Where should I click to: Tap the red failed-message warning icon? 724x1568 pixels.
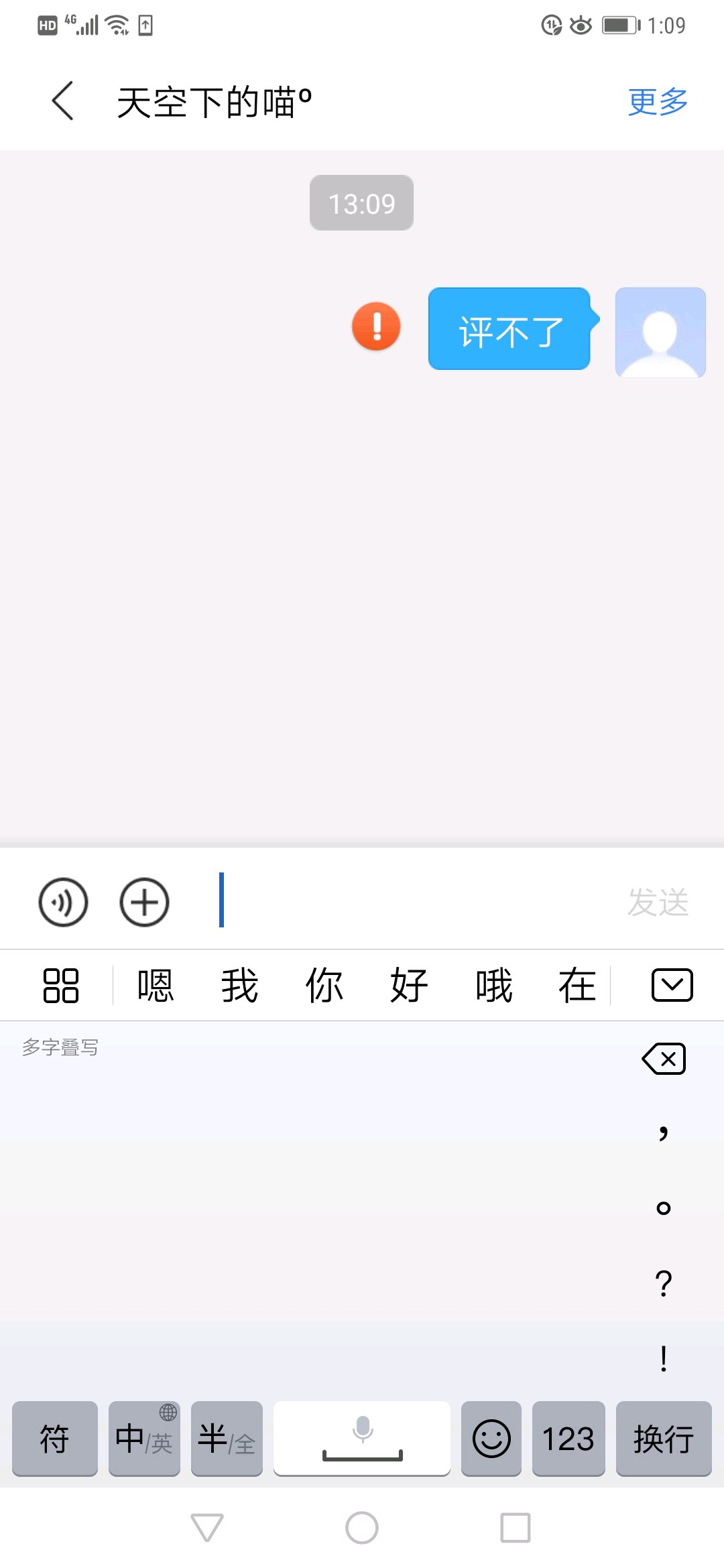point(376,326)
